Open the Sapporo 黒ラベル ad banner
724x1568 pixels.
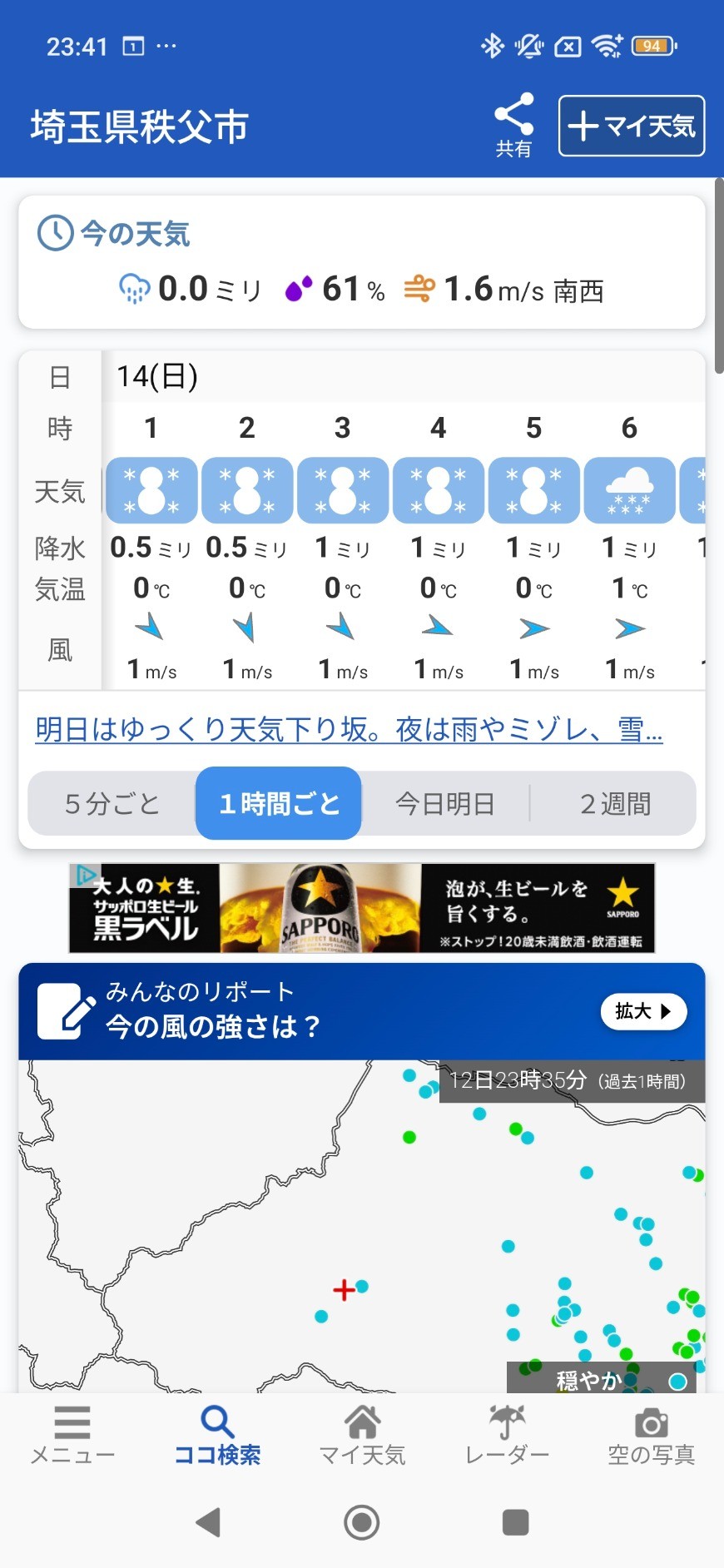coord(361,907)
